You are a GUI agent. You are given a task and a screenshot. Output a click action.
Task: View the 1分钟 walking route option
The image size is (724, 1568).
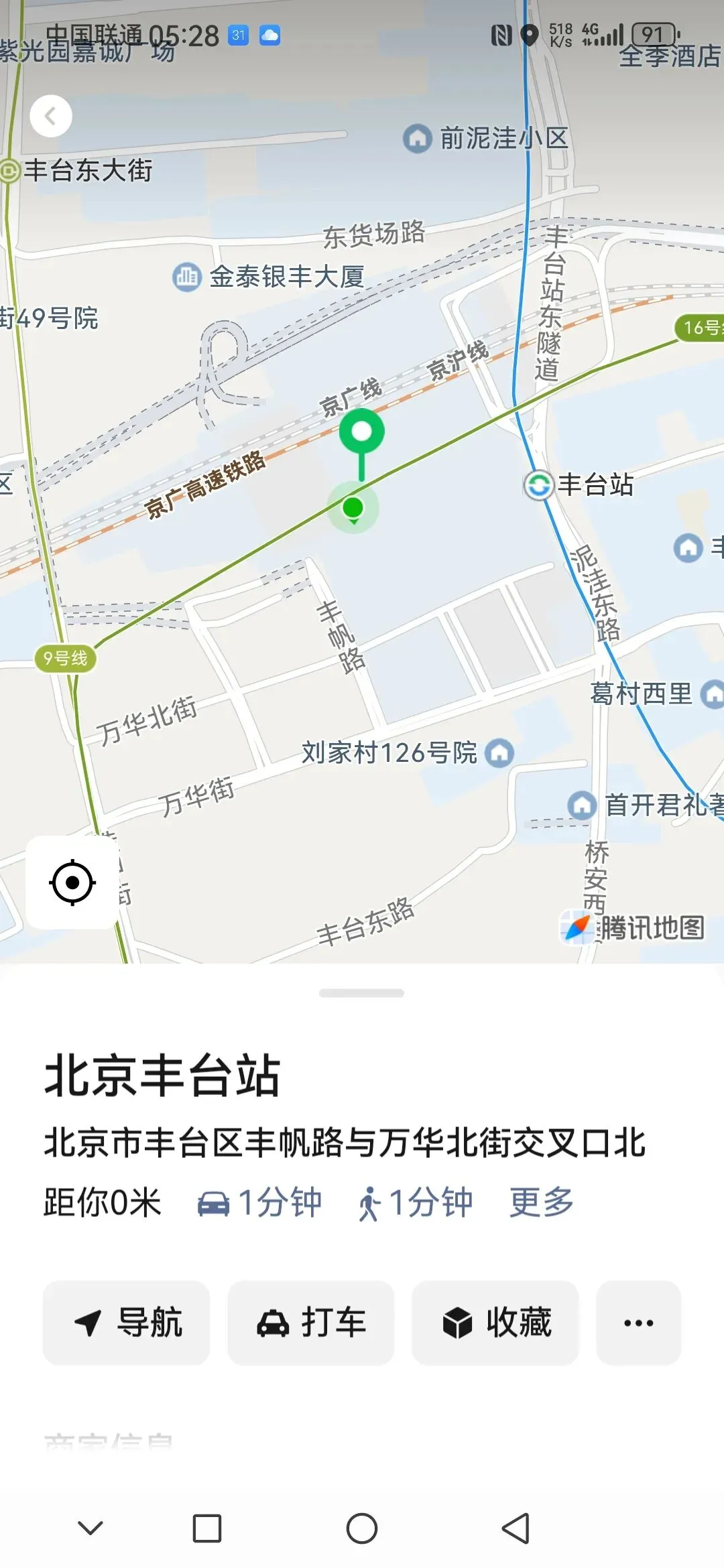pos(415,1202)
